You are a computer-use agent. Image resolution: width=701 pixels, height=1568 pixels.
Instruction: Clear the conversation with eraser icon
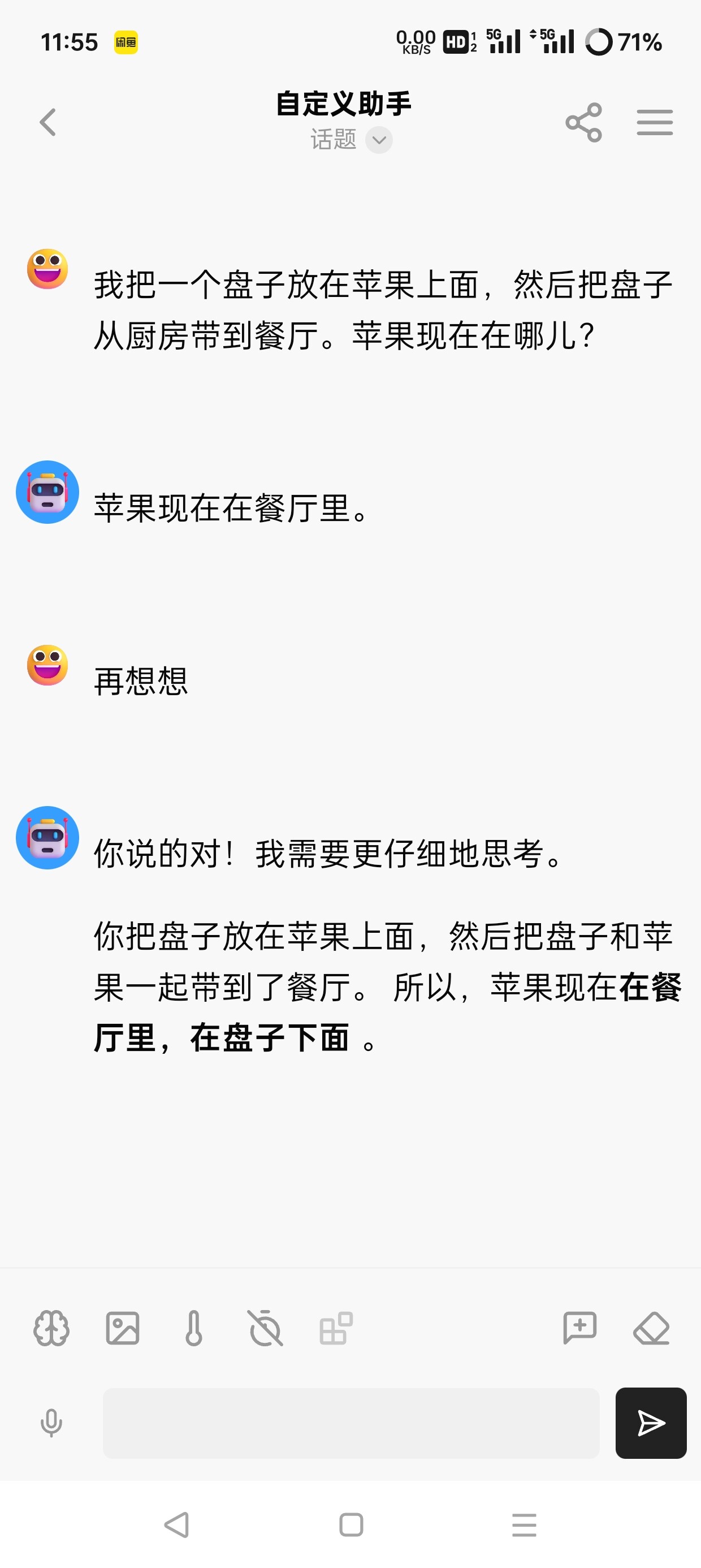[651, 1328]
